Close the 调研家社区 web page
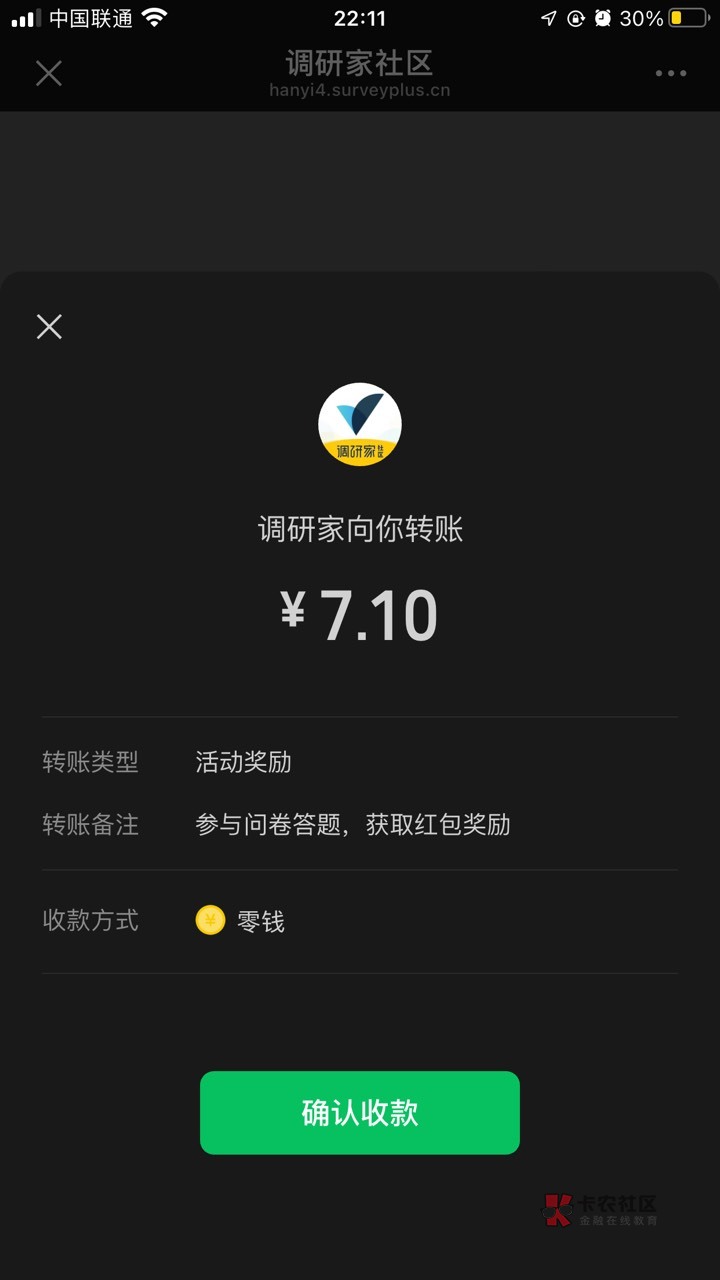The image size is (720, 1280). [x=48, y=73]
